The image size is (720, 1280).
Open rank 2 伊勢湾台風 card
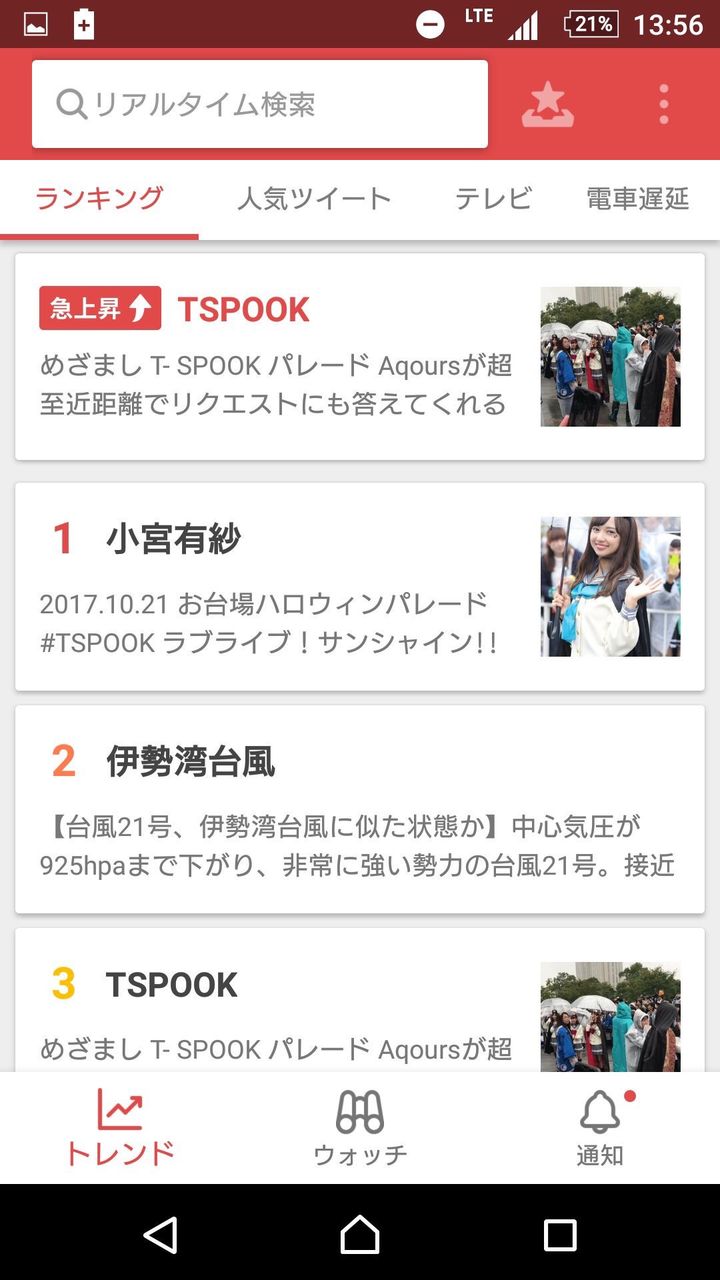tap(360, 809)
